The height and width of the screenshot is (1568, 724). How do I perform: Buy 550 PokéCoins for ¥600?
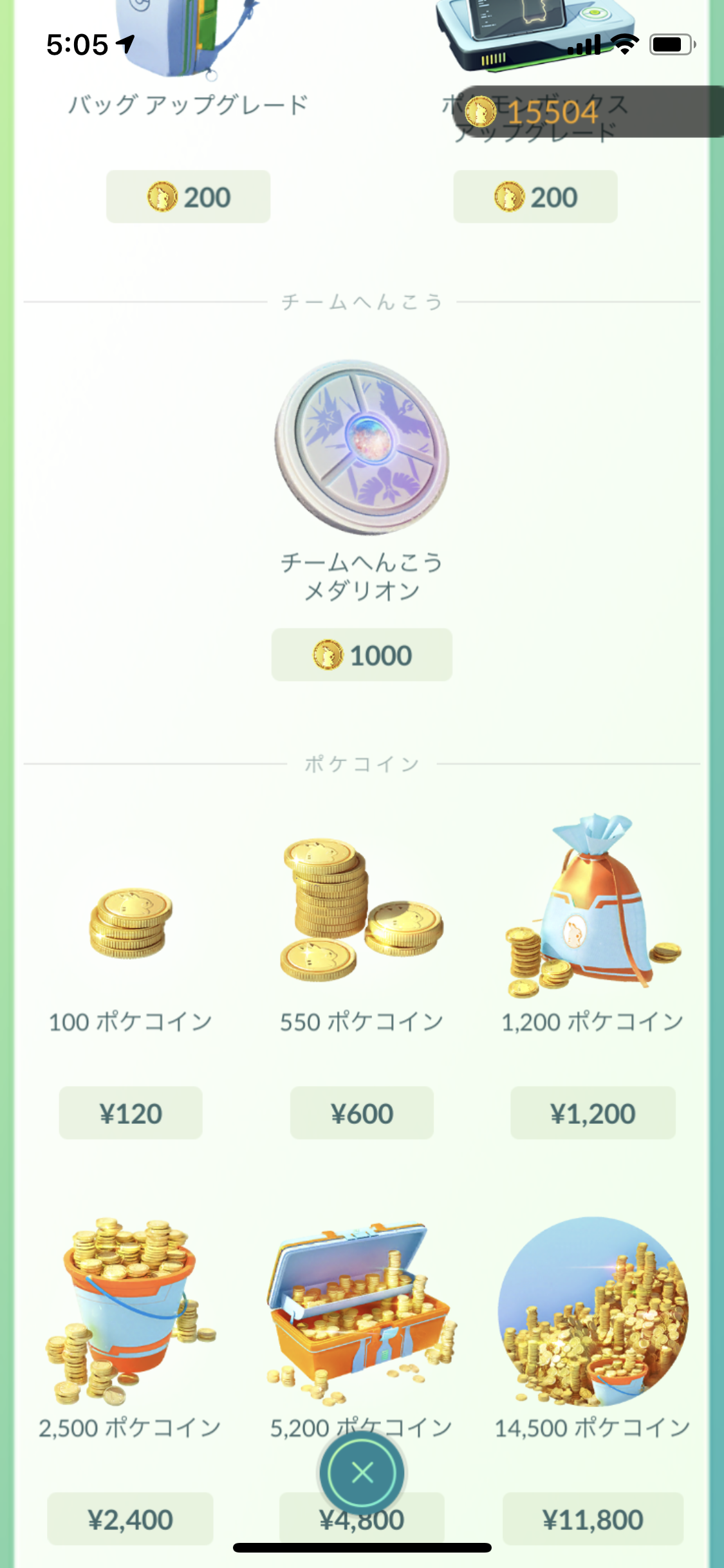pyautogui.click(x=362, y=1114)
